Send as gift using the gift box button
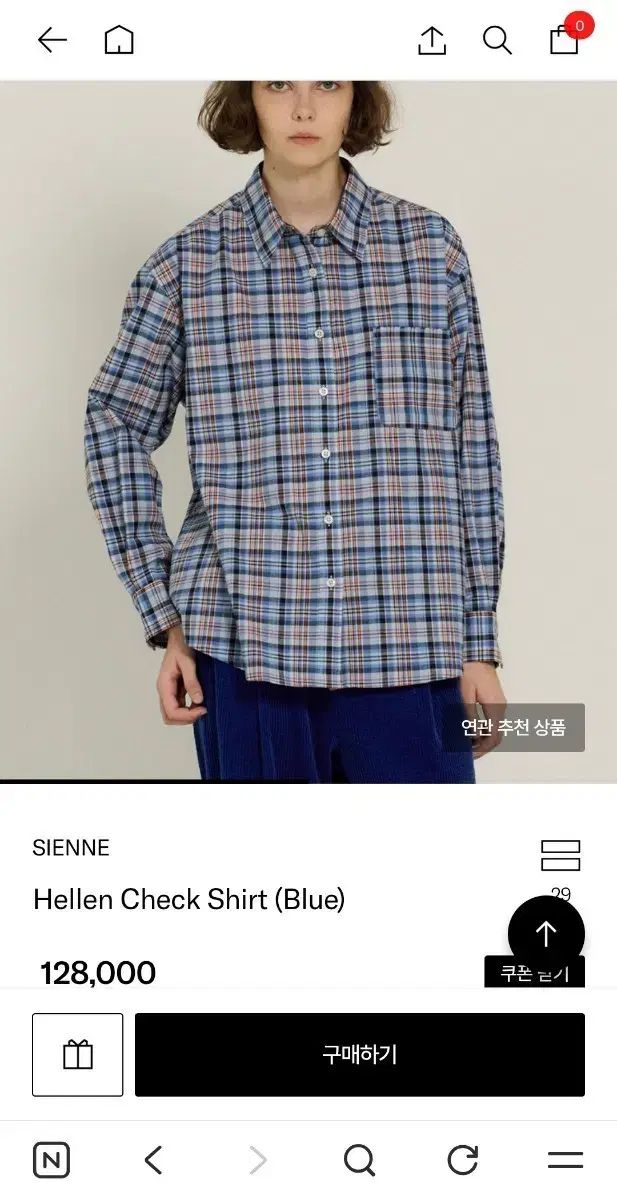The height and width of the screenshot is (1200, 617). click(x=78, y=1055)
